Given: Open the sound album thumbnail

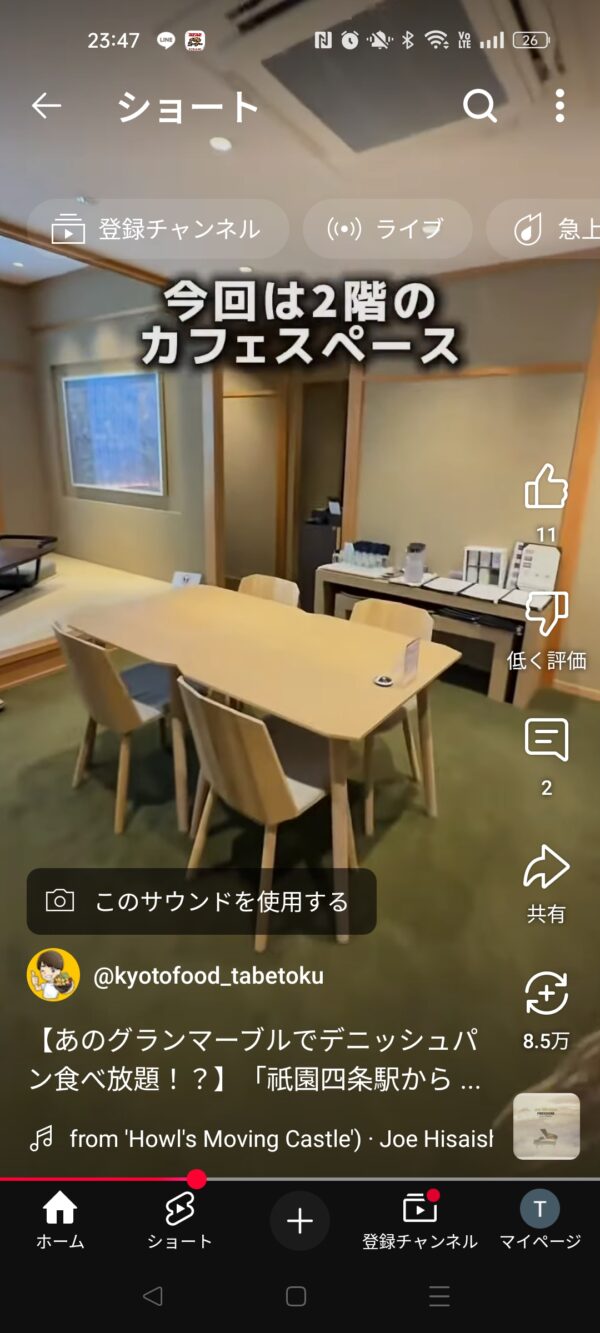Looking at the screenshot, I should click(x=546, y=1125).
